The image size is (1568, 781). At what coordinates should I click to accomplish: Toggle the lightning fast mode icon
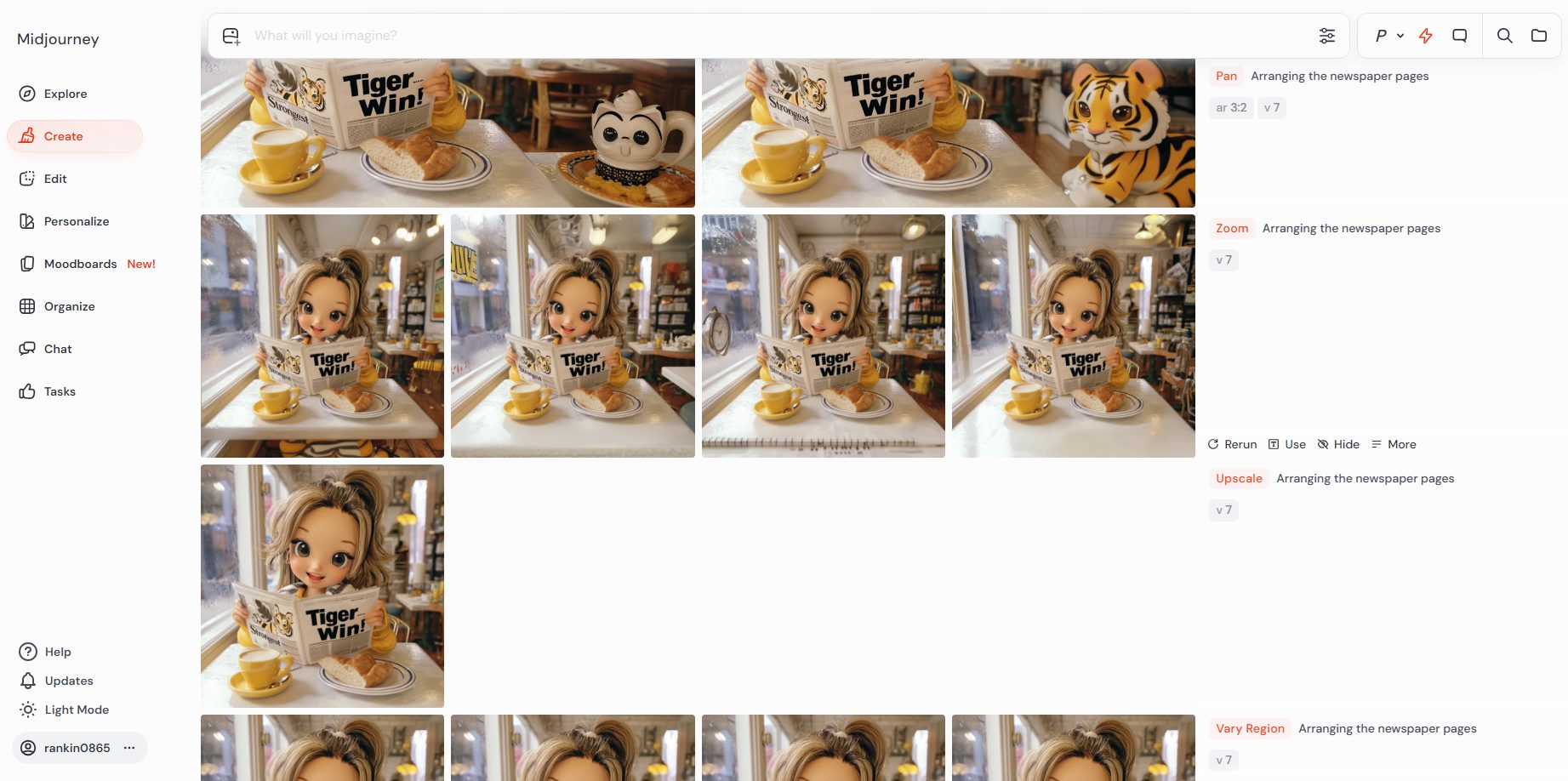click(x=1426, y=36)
